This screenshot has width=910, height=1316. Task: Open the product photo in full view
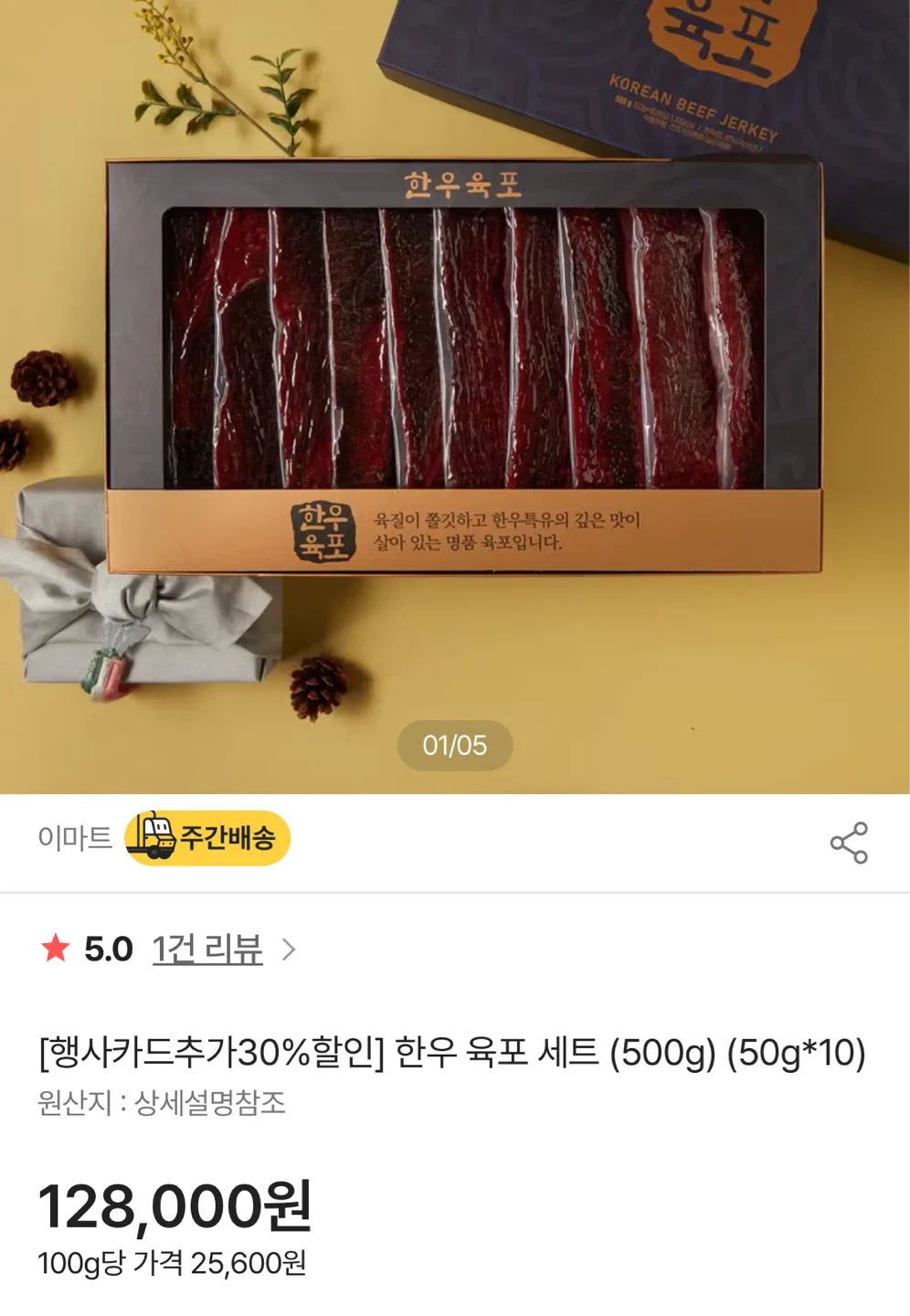(x=455, y=366)
